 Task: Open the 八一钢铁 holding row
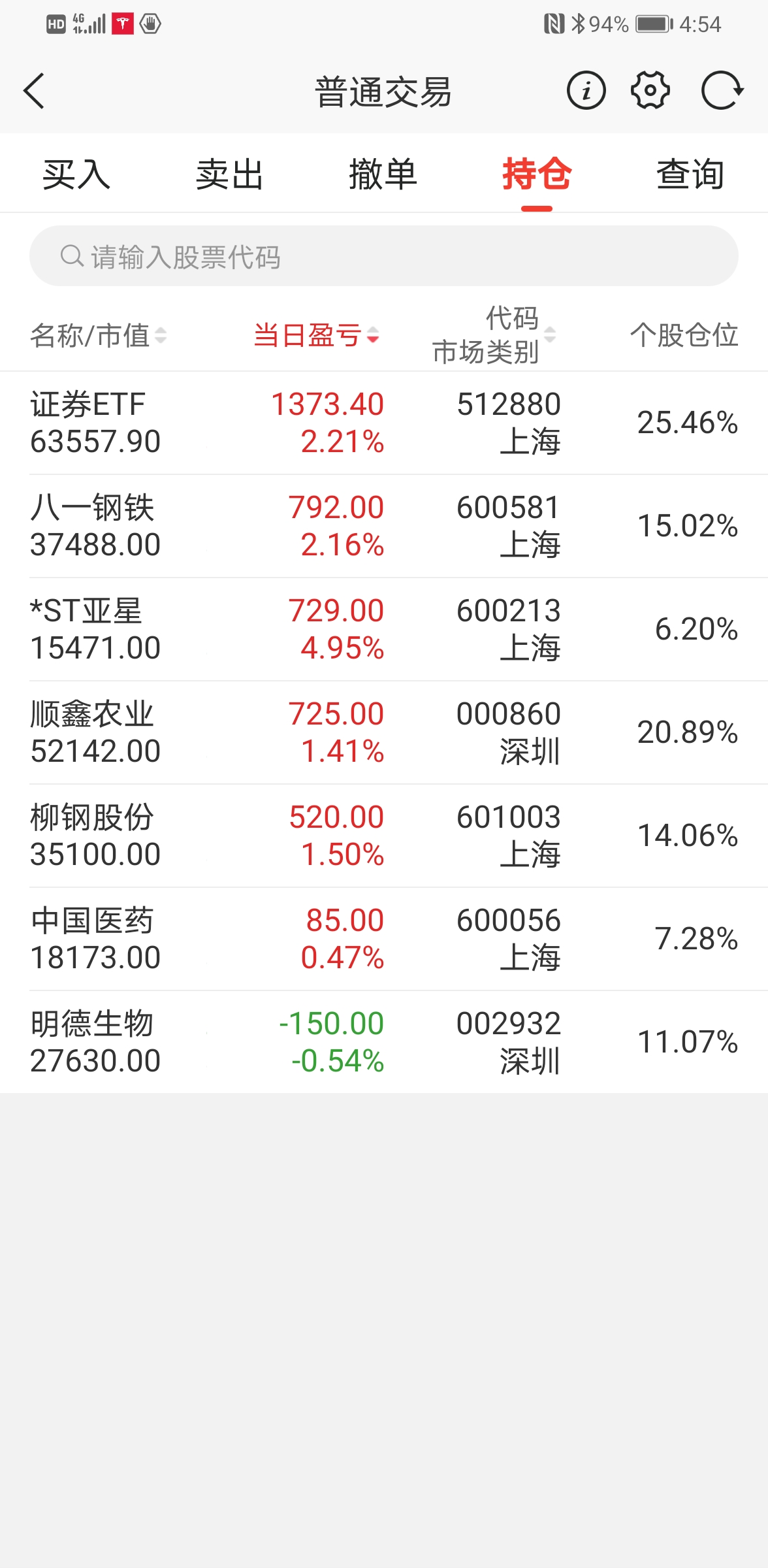pos(384,526)
